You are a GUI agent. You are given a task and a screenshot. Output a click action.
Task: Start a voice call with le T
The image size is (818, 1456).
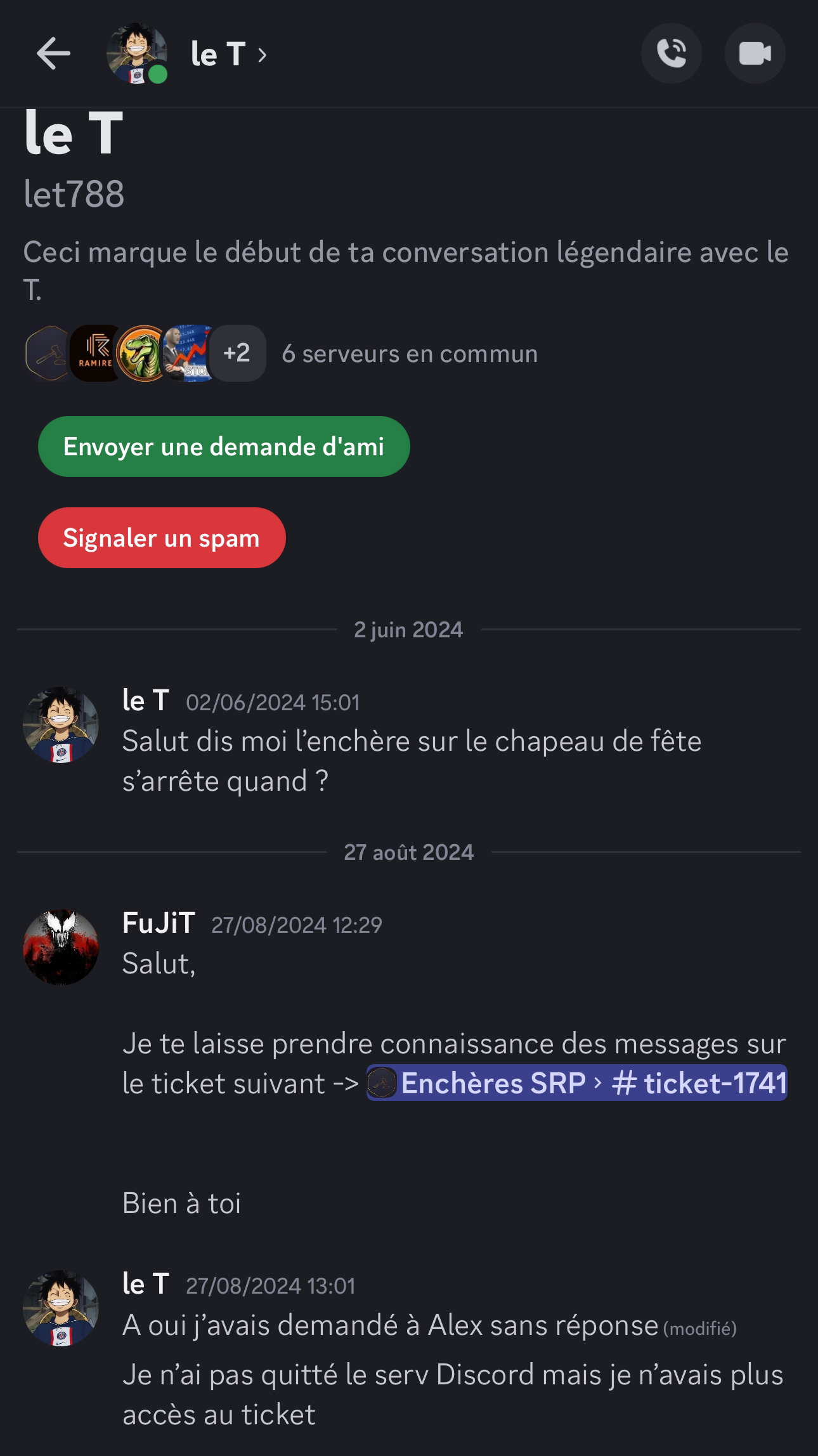coord(672,53)
